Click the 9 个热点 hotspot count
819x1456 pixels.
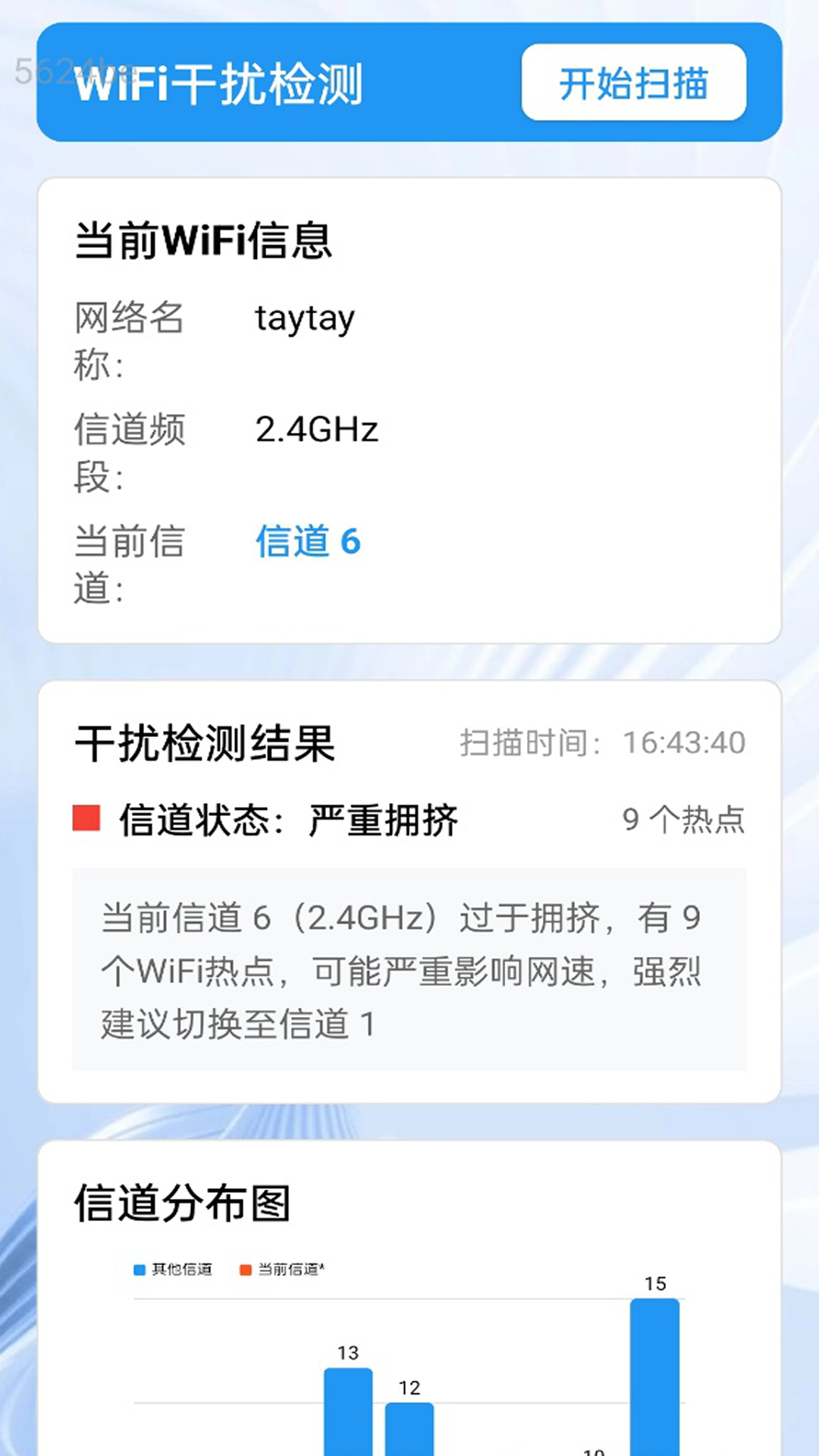click(683, 820)
